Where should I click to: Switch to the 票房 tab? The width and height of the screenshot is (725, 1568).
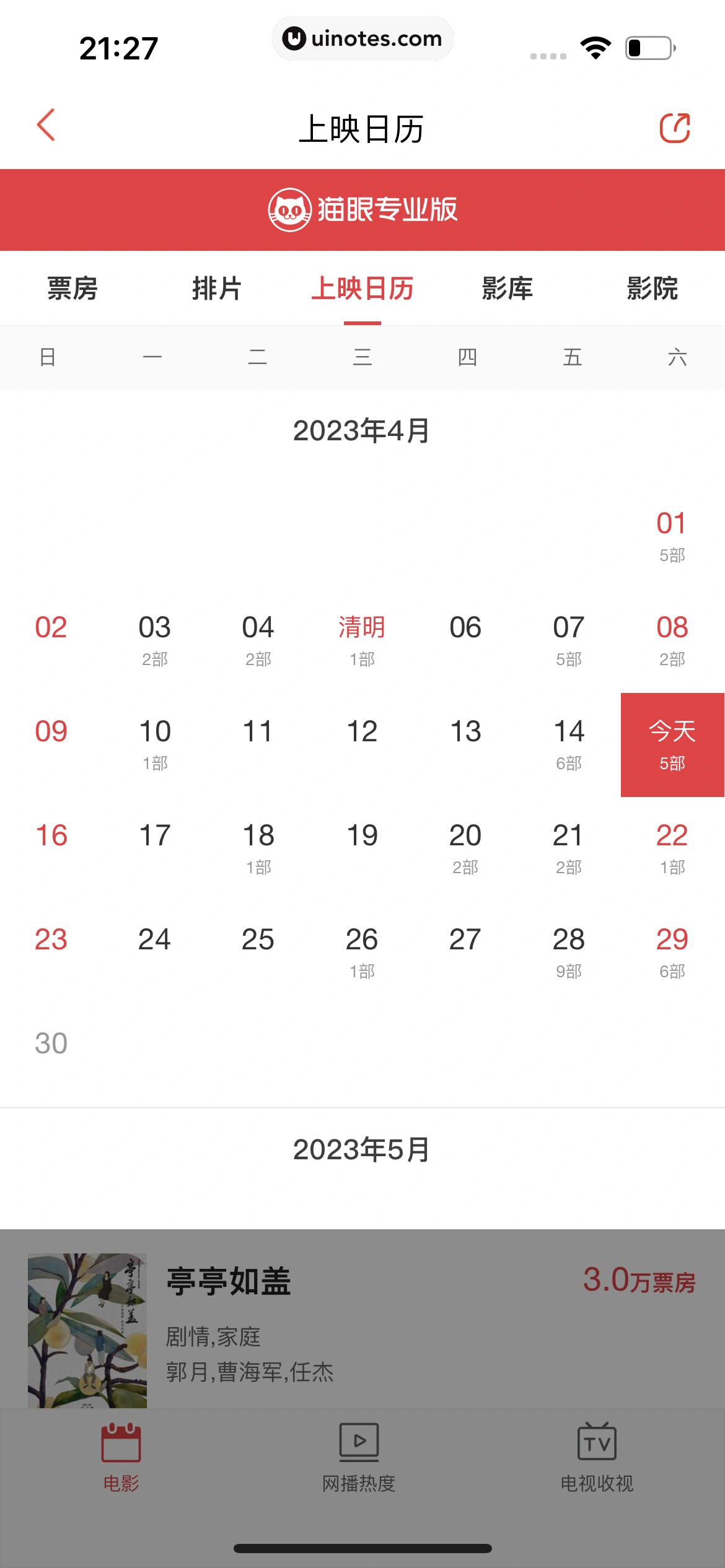72,289
